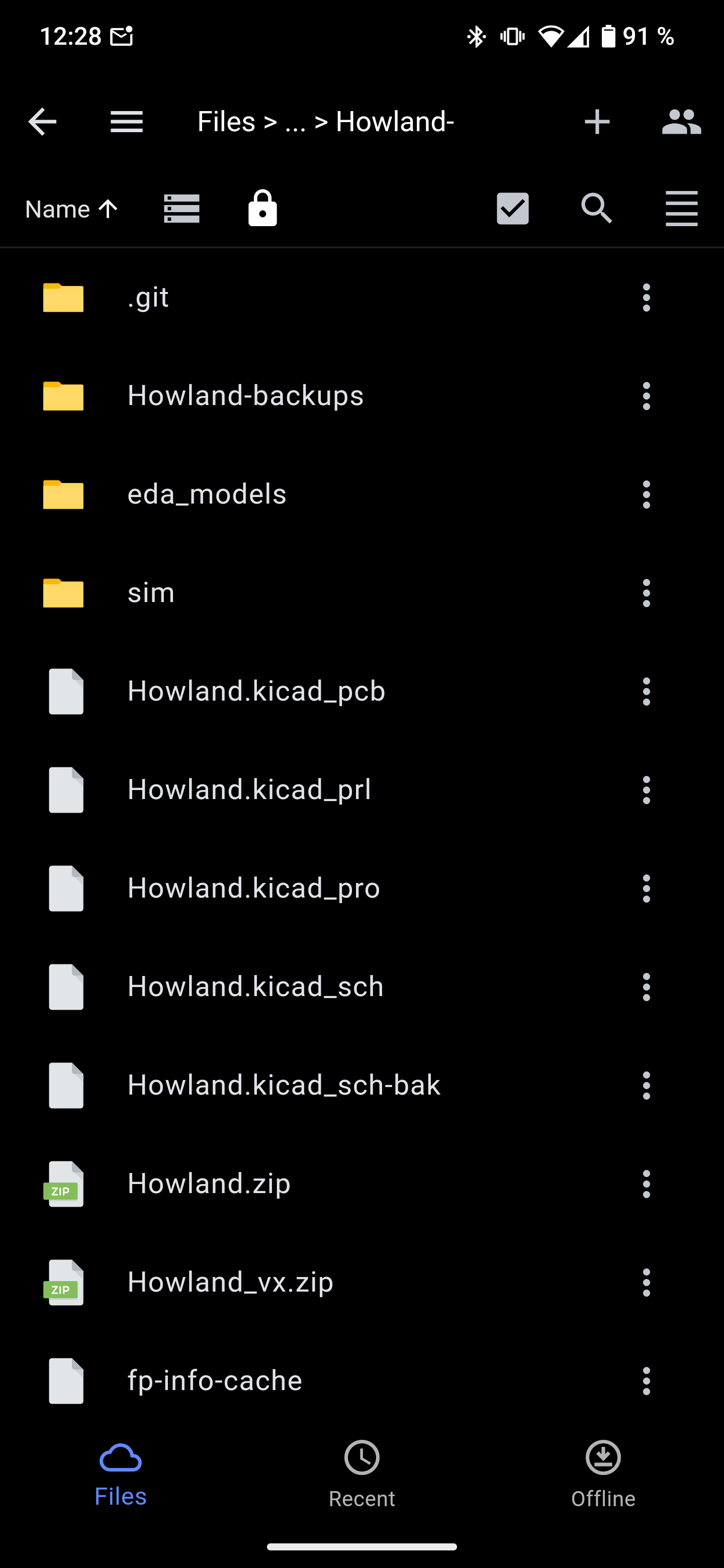Open the eda_models folder
Image resolution: width=724 pixels, height=1568 pixels.
click(207, 494)
